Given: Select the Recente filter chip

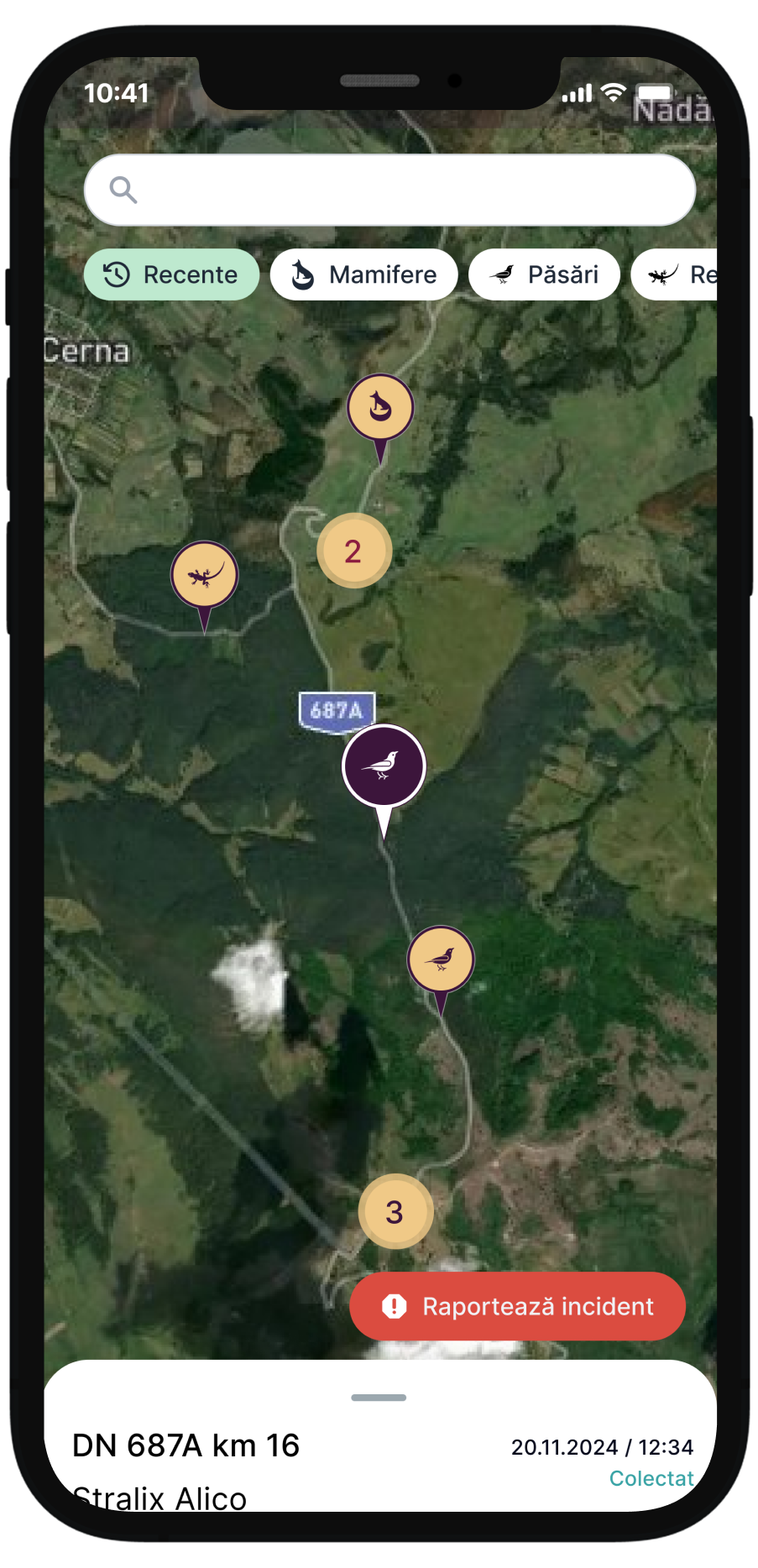Looking at the screenshot, I should [x=171, y=274].
